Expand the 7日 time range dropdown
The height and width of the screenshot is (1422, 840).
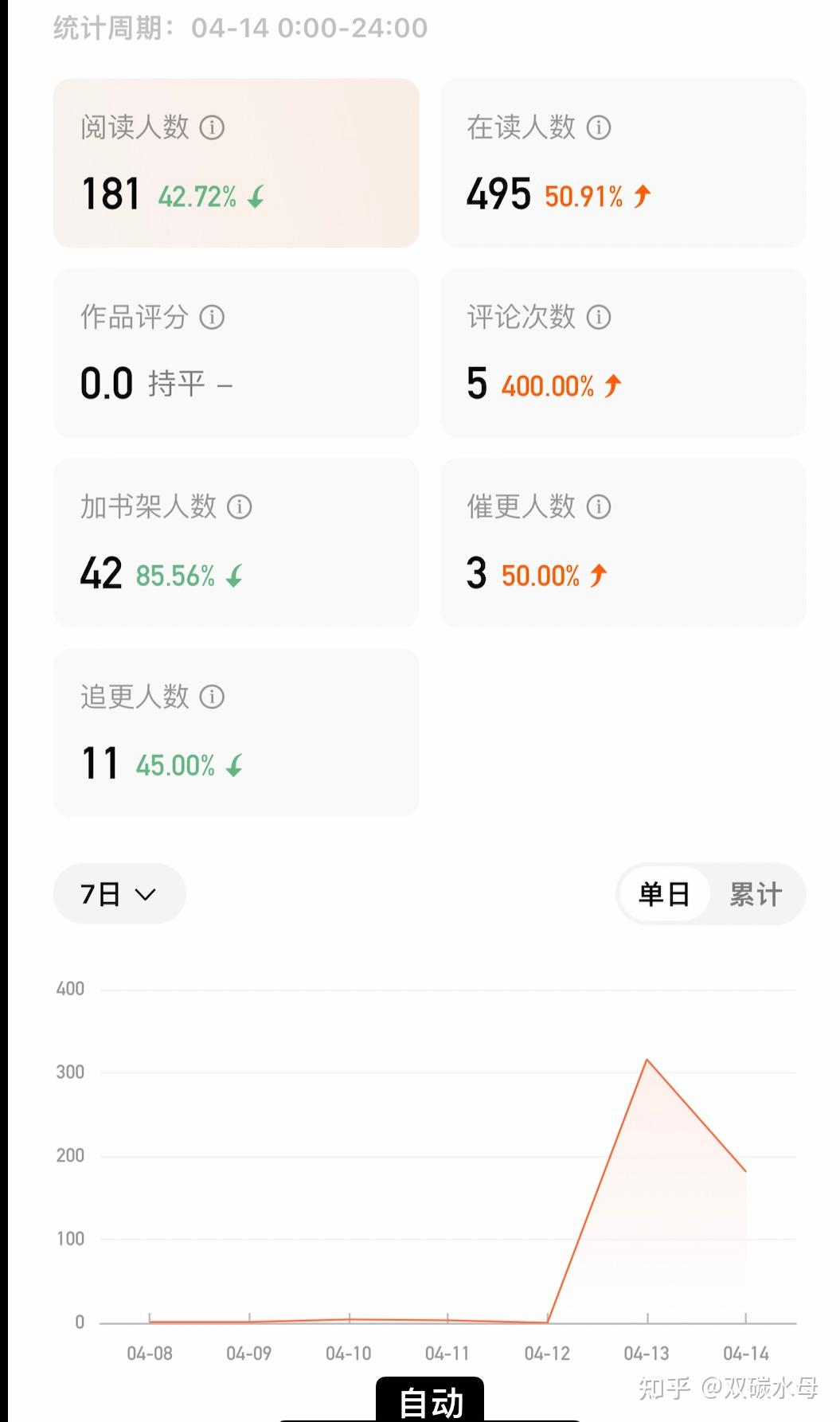coord(119,894)
